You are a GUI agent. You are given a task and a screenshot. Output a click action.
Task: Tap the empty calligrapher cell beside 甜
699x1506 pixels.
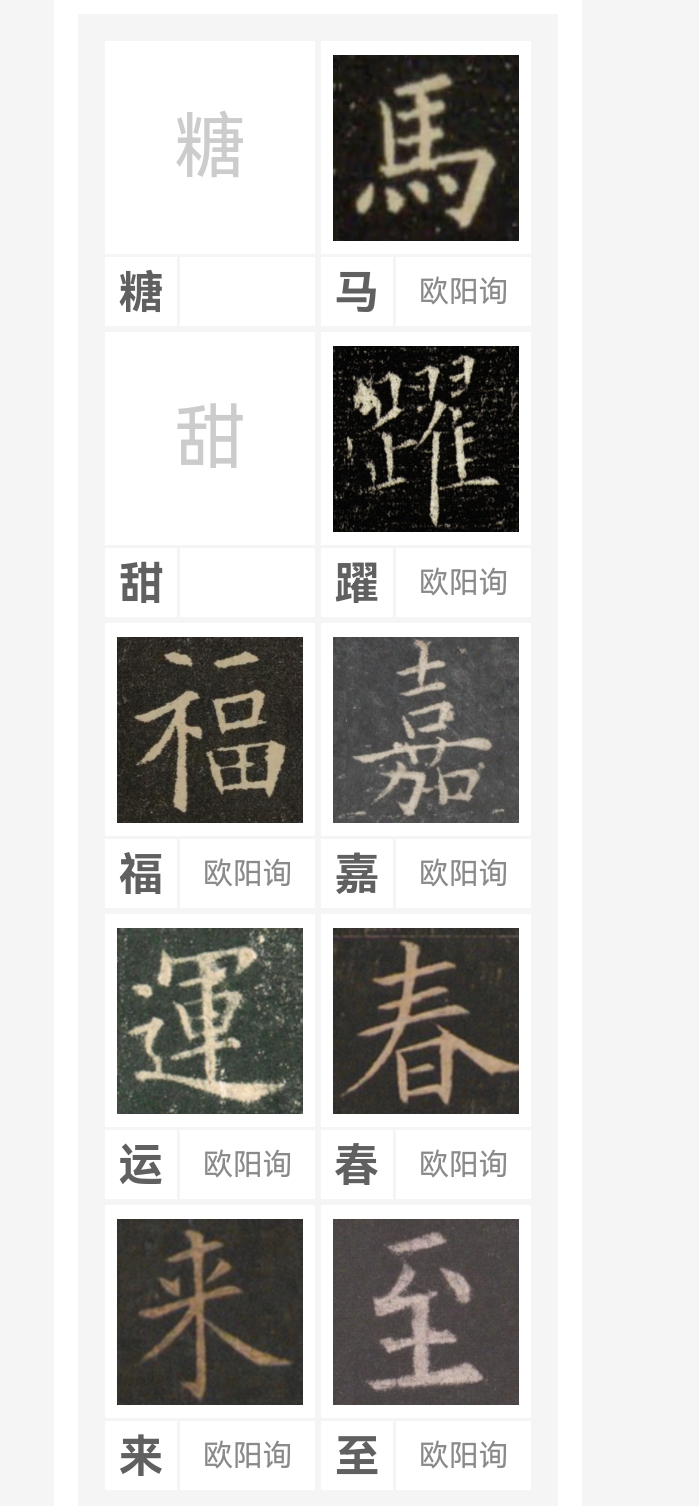click(247, 583)
